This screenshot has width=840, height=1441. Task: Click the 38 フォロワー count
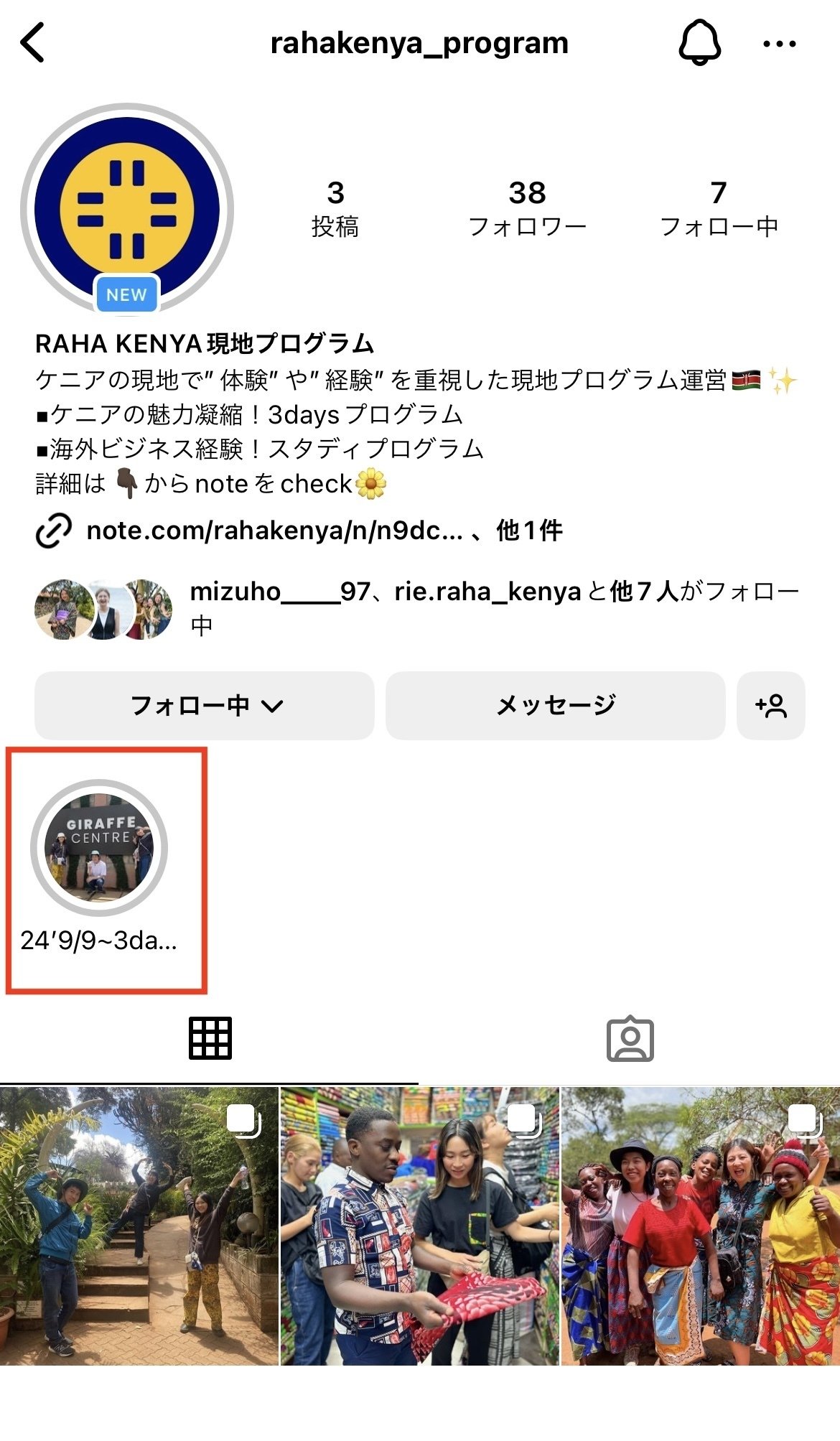point(529,208)
